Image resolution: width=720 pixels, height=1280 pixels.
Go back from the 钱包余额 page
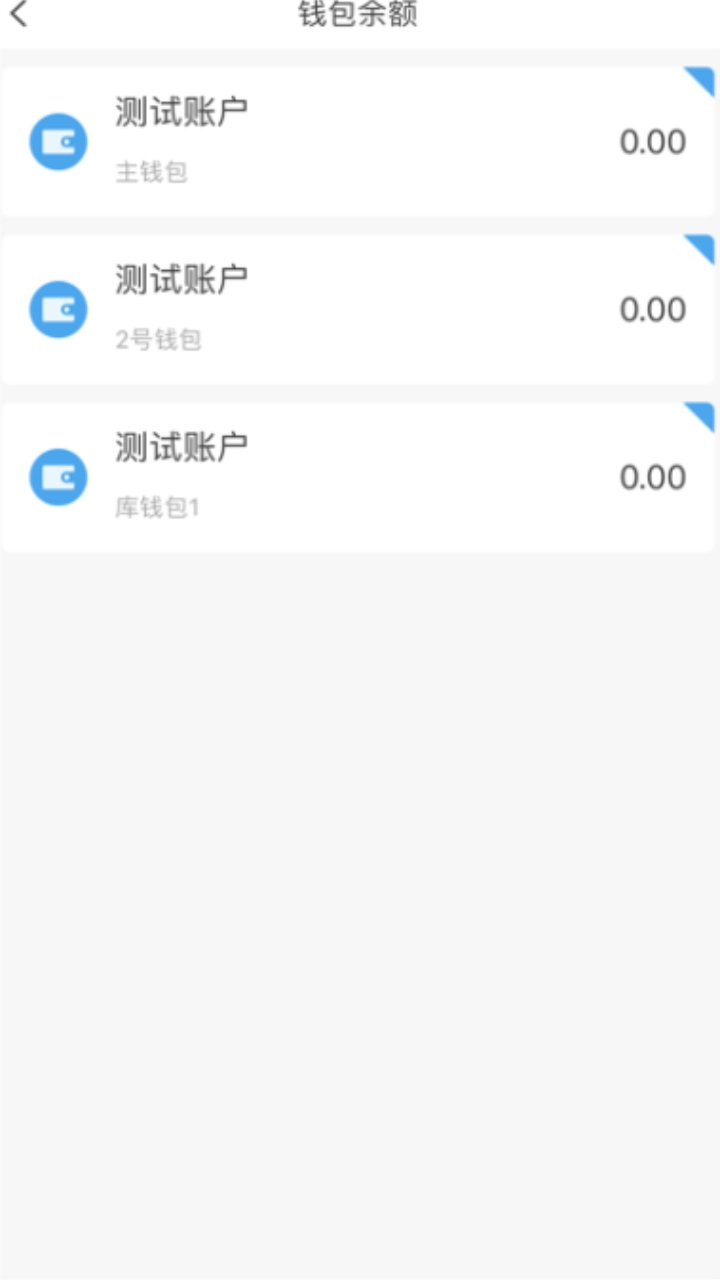click(19, 14)
